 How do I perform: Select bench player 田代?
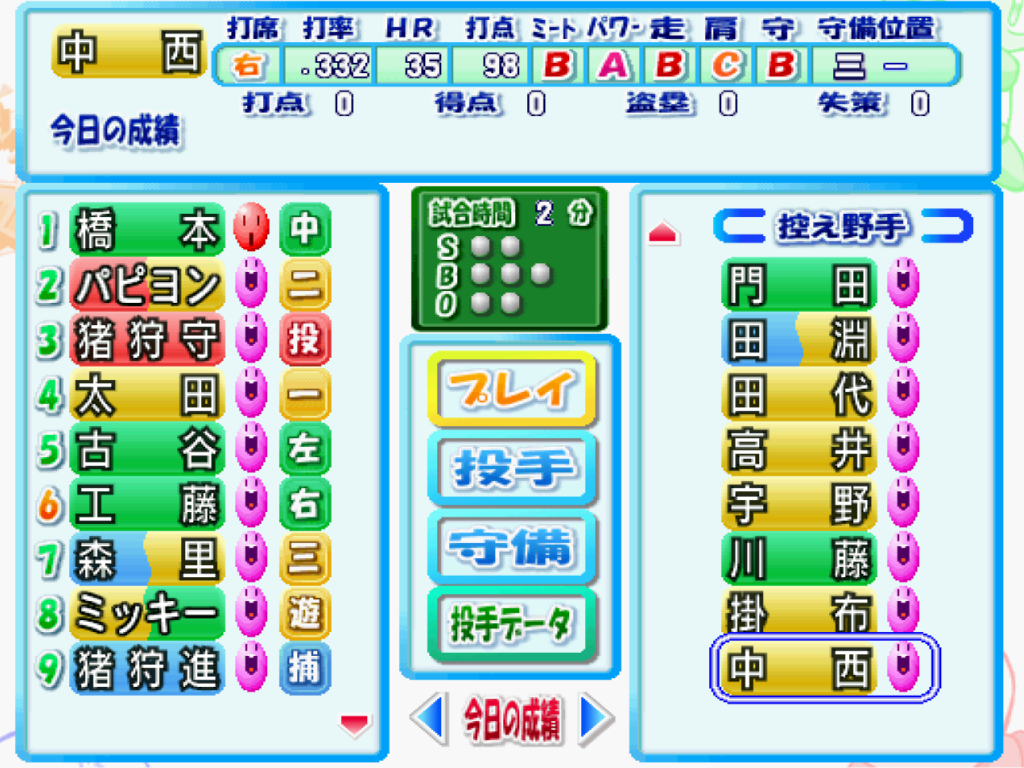point(799,393)
